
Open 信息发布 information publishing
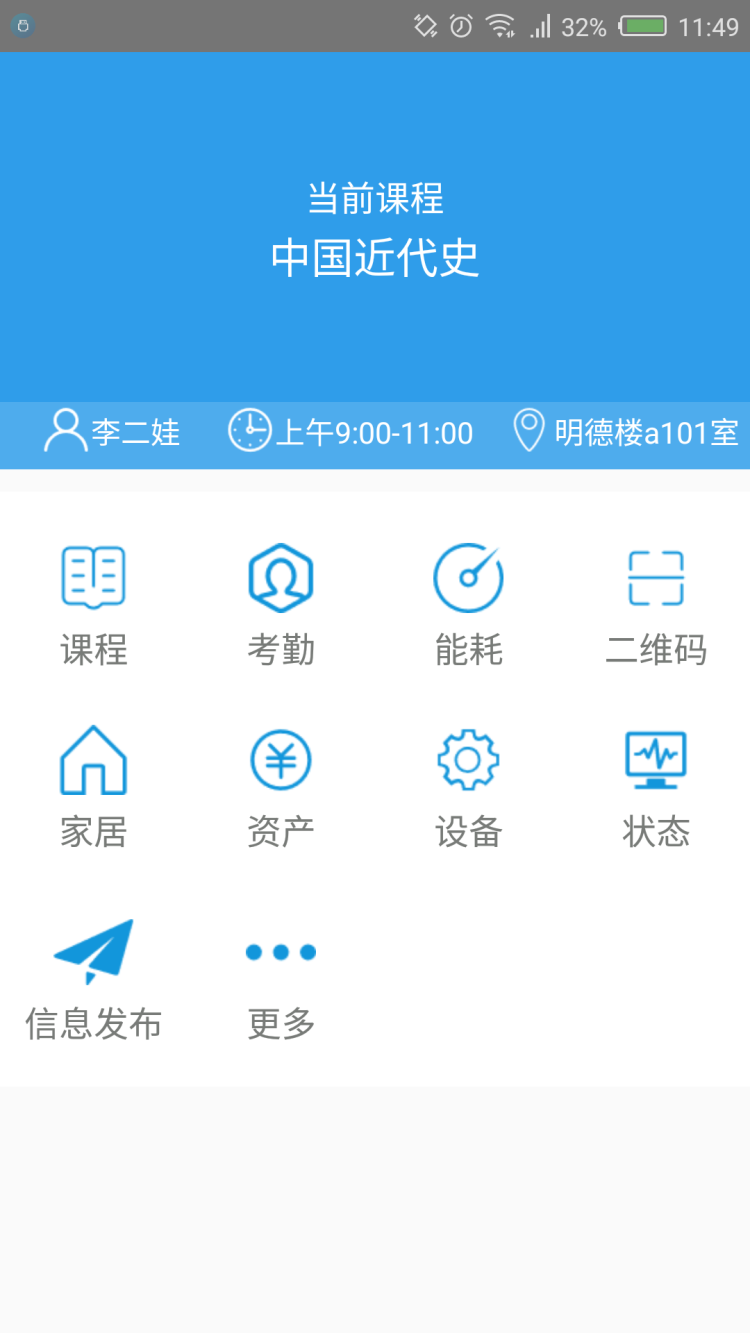[94, 980]
